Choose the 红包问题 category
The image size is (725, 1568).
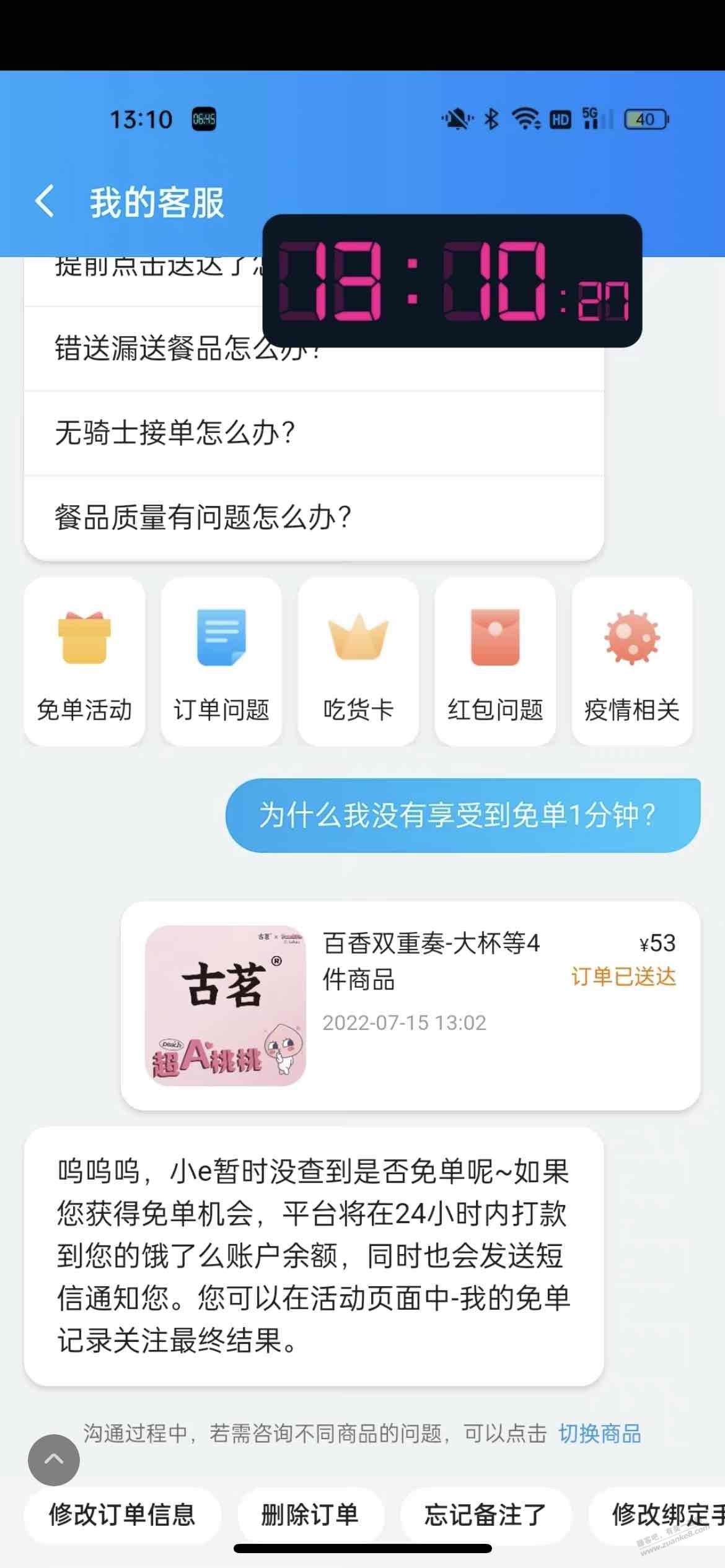click(495, 661)
